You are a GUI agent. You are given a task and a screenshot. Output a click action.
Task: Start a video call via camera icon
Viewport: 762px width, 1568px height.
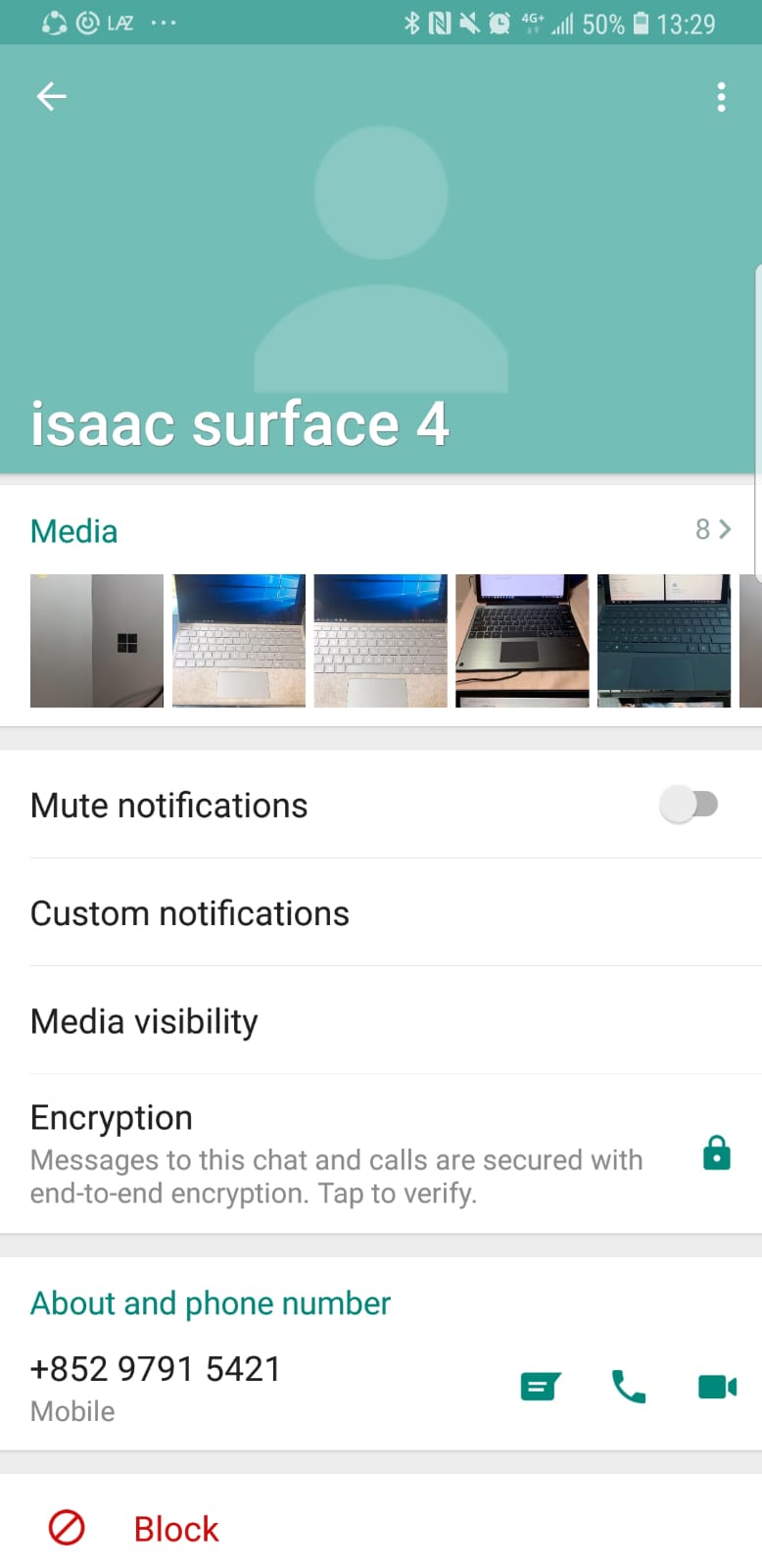click(x=717, y=1387)
